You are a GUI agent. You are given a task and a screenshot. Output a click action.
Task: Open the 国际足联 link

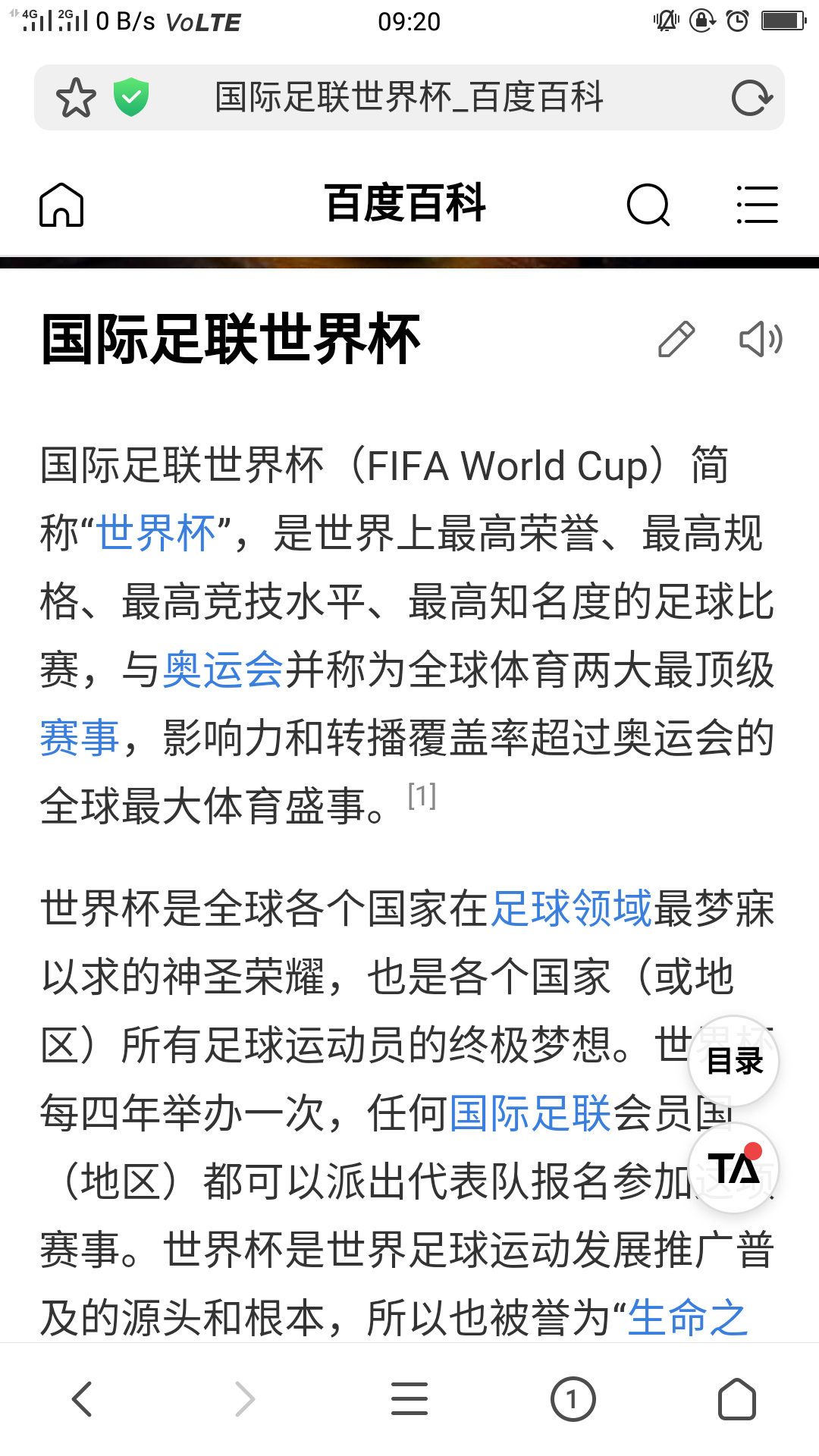click(x=530, y=1113)
